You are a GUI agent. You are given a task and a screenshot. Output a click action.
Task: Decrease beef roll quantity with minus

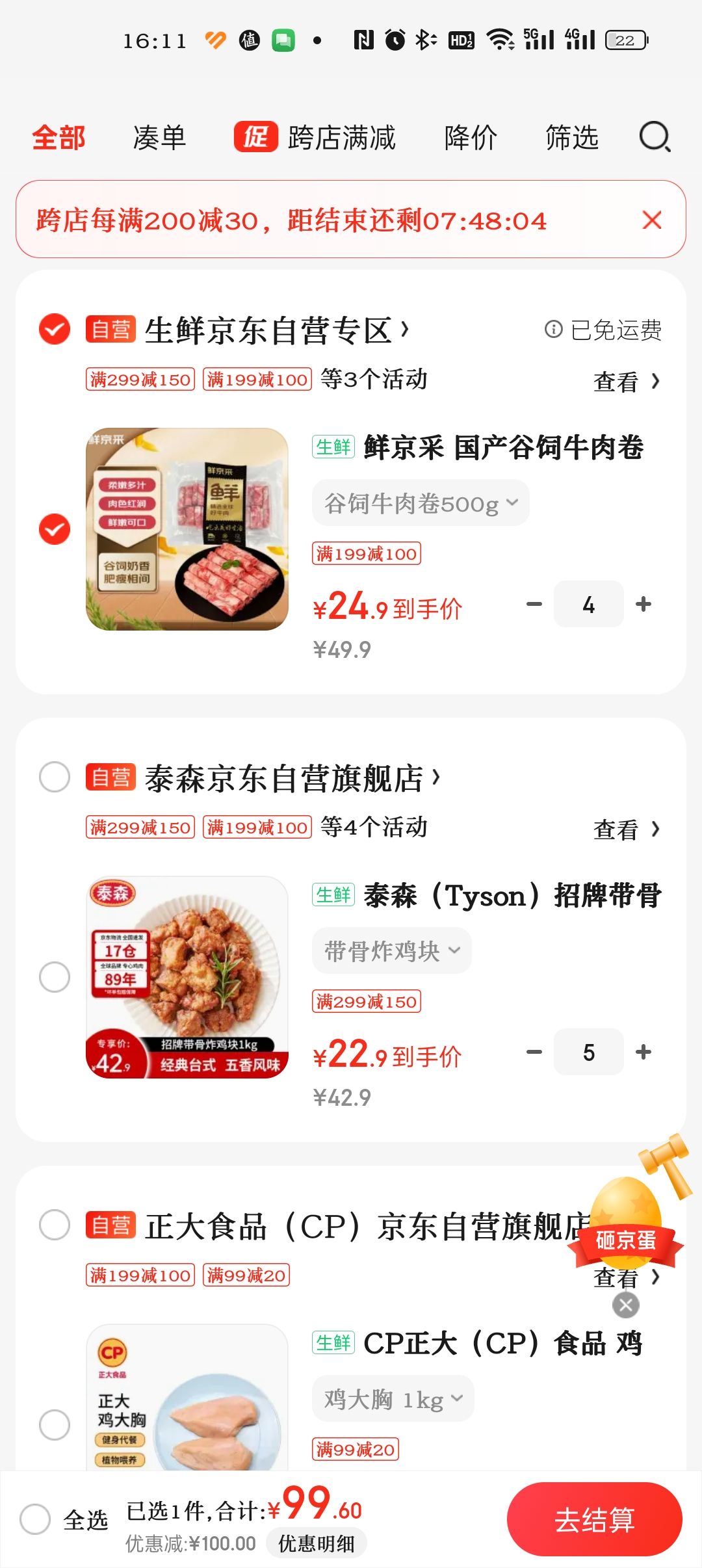tap(534, 604)
